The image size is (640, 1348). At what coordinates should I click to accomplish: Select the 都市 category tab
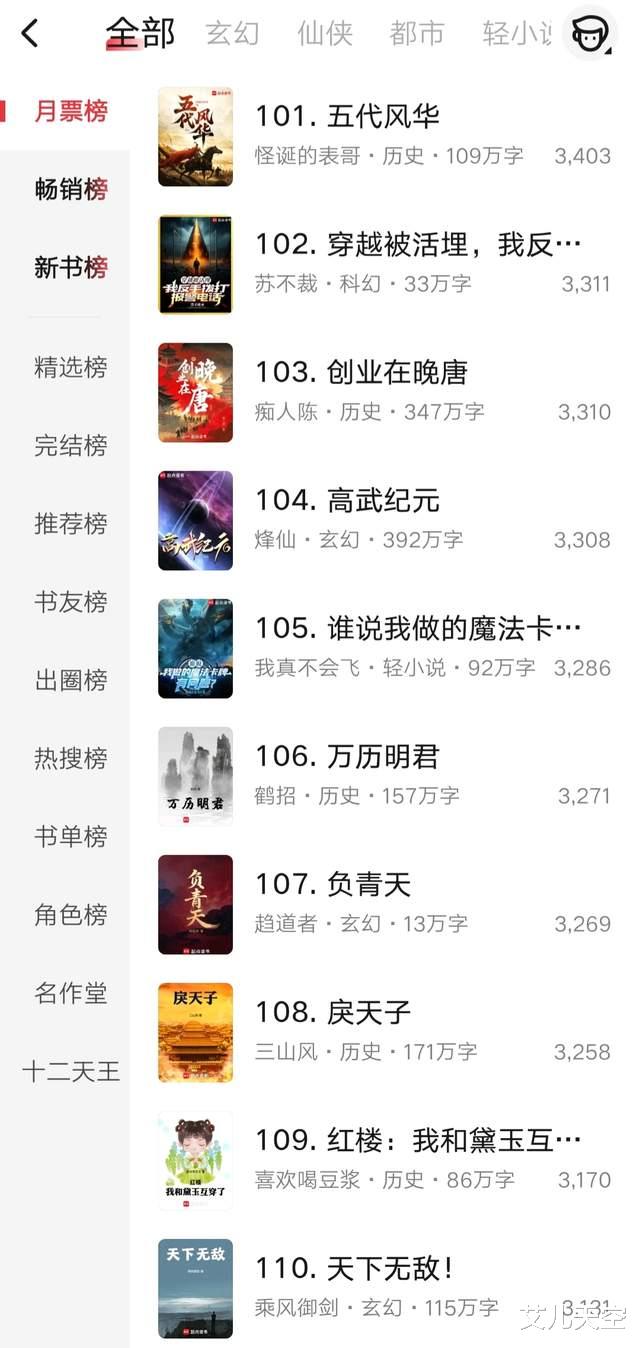417,34
